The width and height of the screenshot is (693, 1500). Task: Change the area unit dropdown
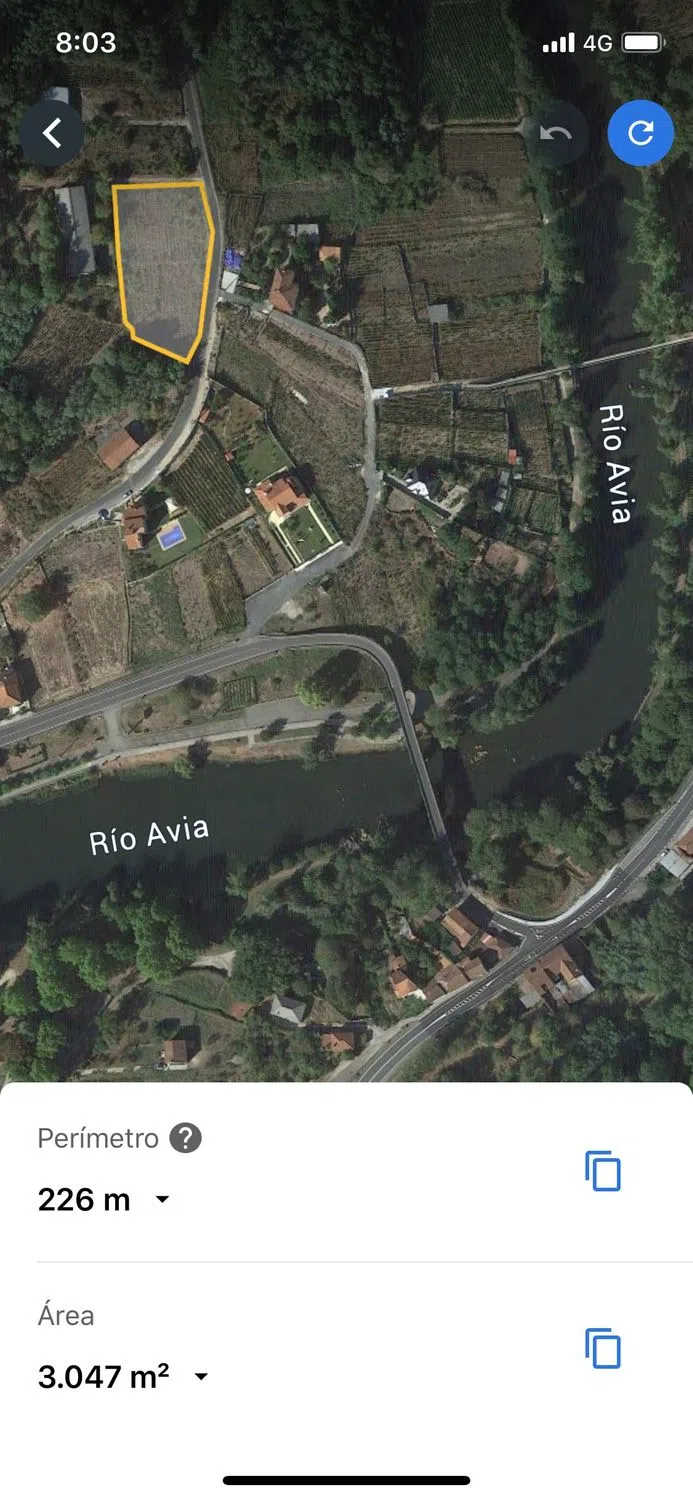pyautogui.click(x=201, y=1377)
